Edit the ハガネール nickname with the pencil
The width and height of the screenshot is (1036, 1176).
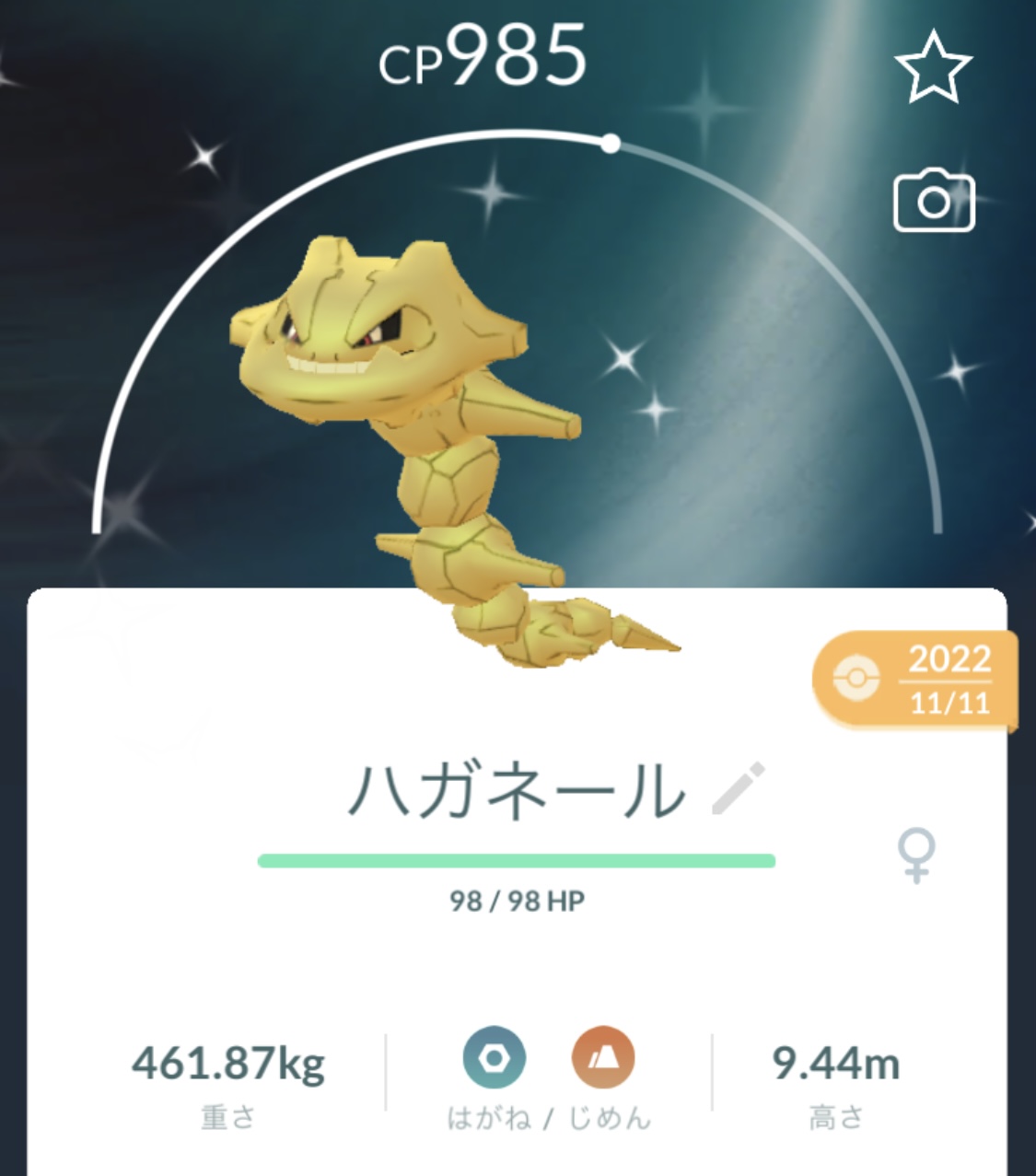coord(739,788)
